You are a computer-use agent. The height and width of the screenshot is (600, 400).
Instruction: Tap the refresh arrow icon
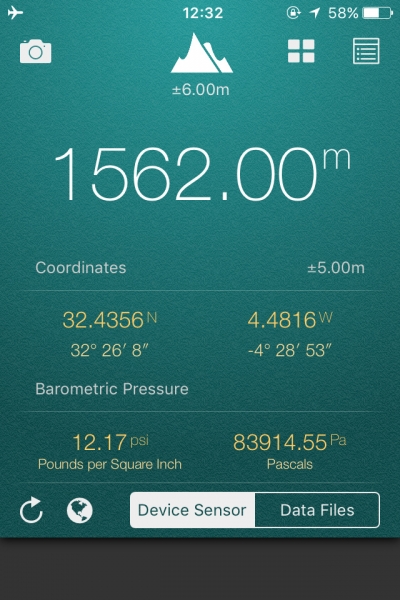pyautogui.click(x=31, y=510)
